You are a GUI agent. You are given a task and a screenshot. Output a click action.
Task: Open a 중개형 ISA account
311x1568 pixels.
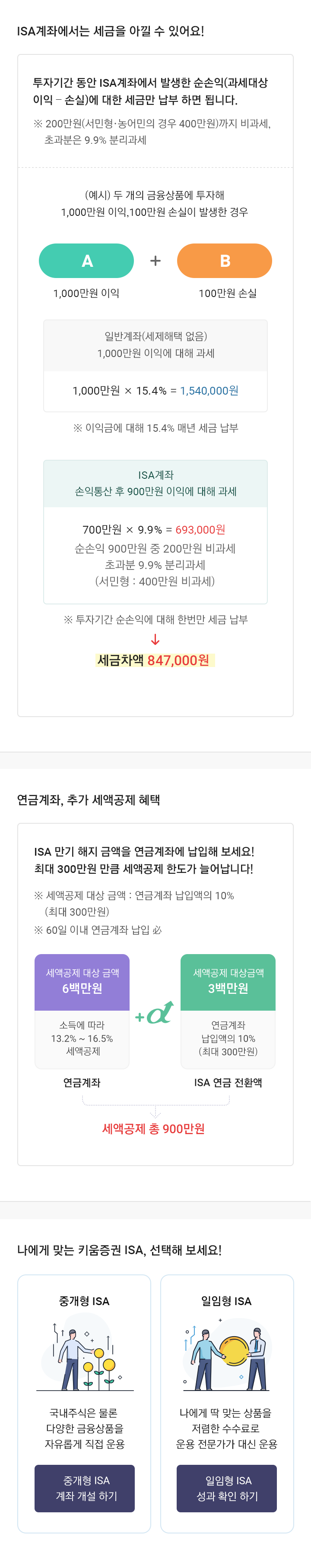85,1488
